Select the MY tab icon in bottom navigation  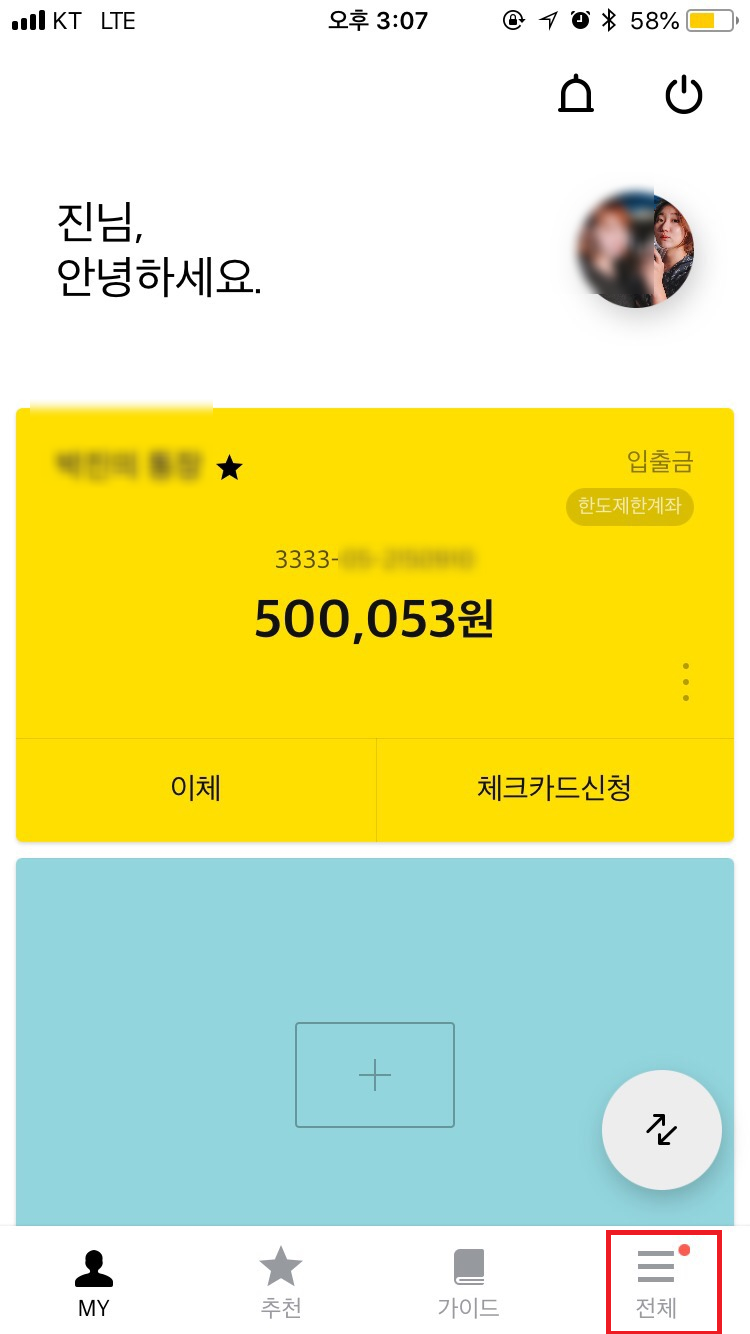coord(93,1266)
